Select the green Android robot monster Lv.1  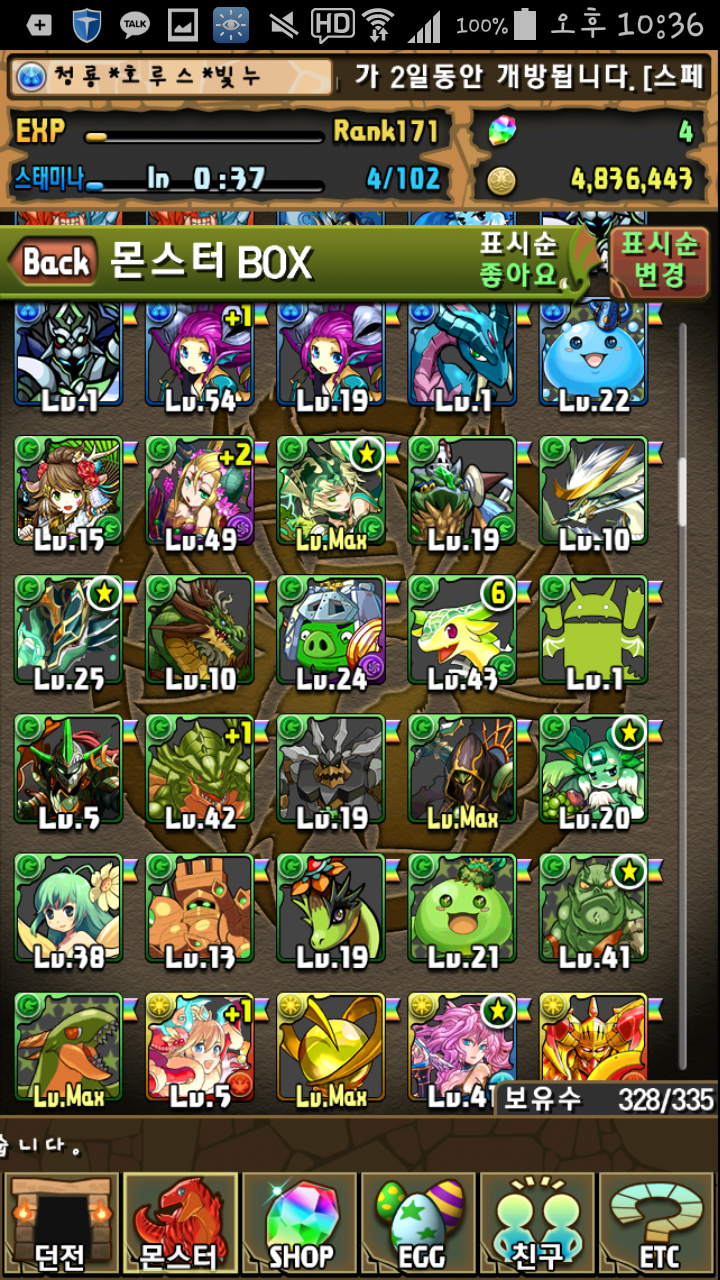point(592,632)
